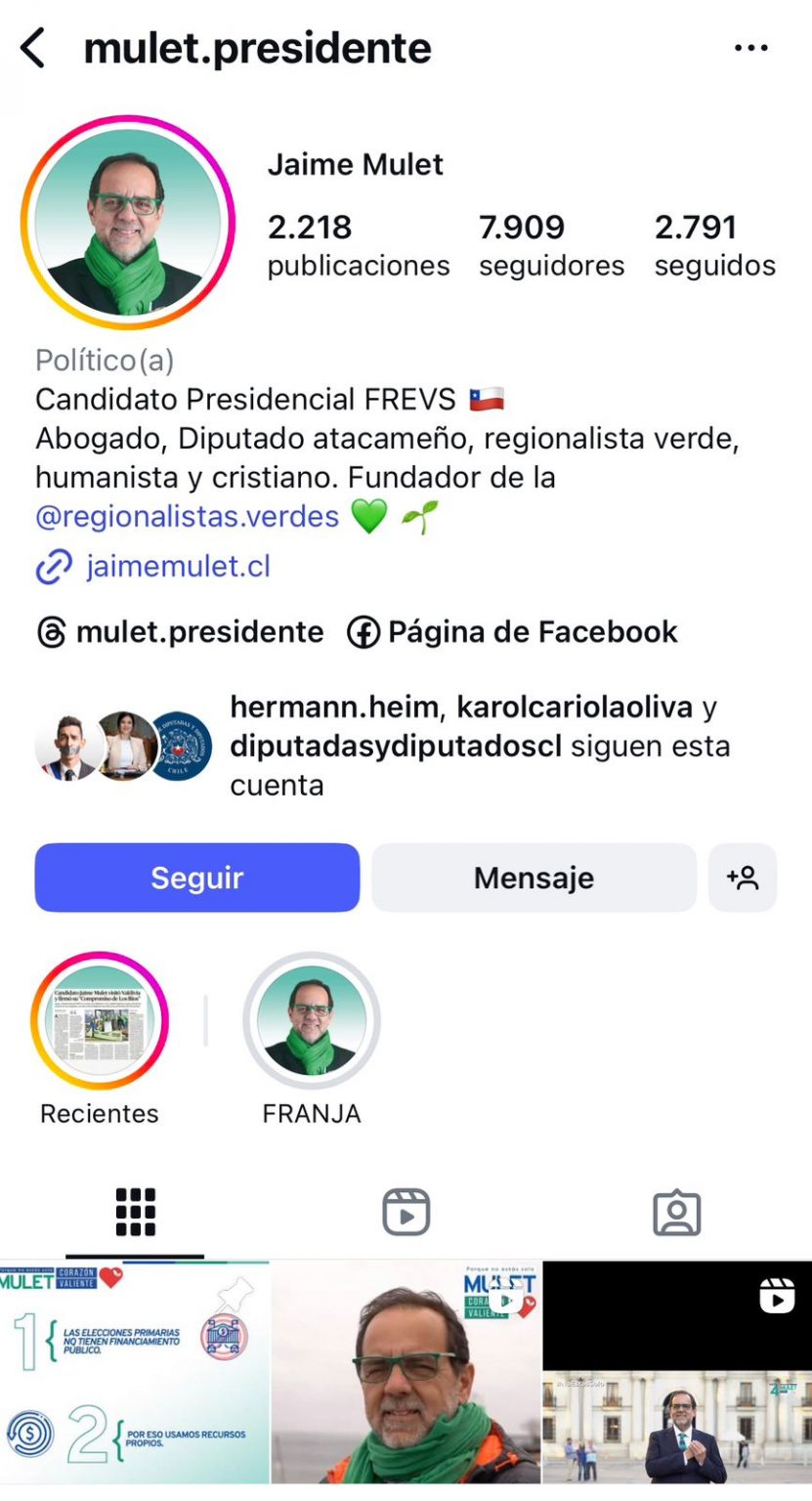The width and height of the screenshot is (812, 1501).
Task: Open the tagged photos tab
Action: (676, 1212)
